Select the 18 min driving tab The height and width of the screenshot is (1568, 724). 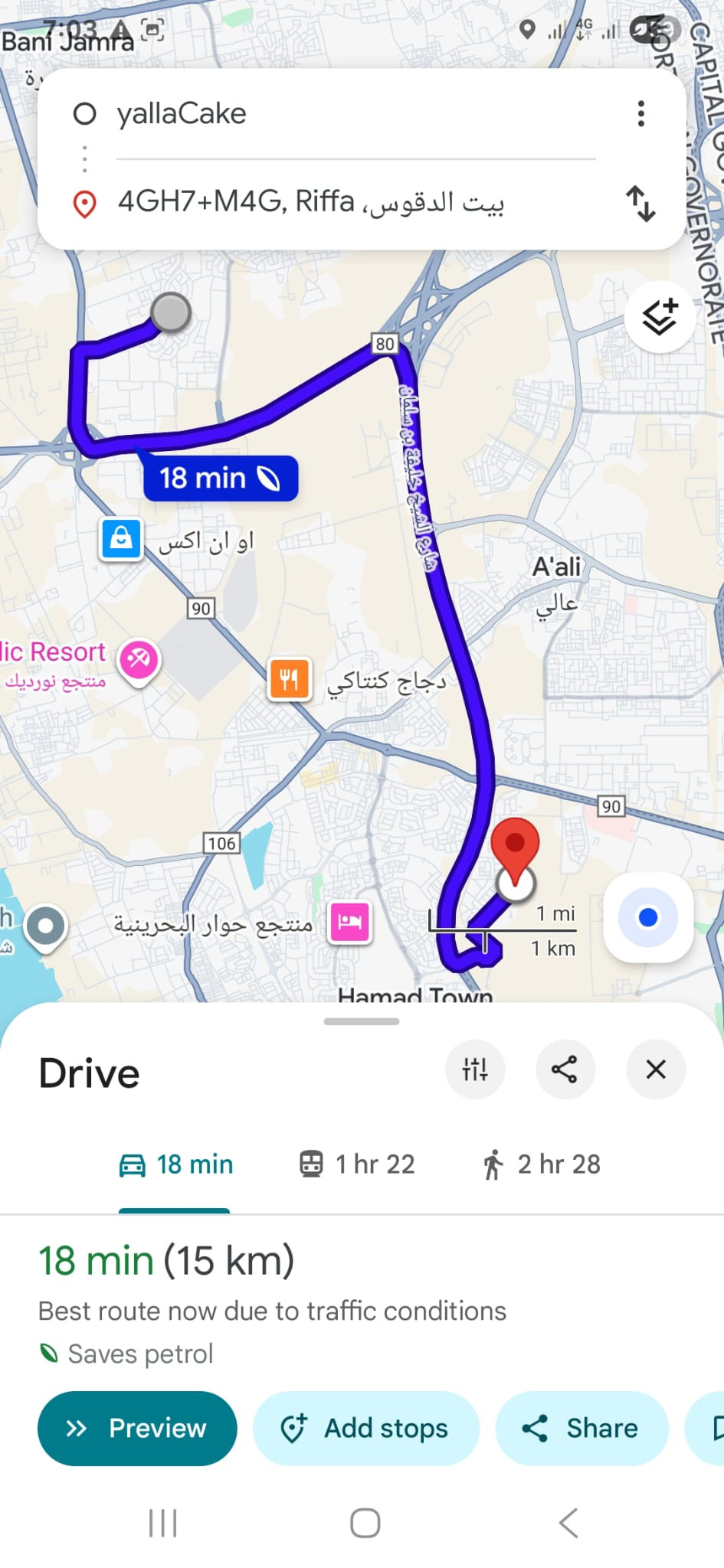click(175, 1165)
